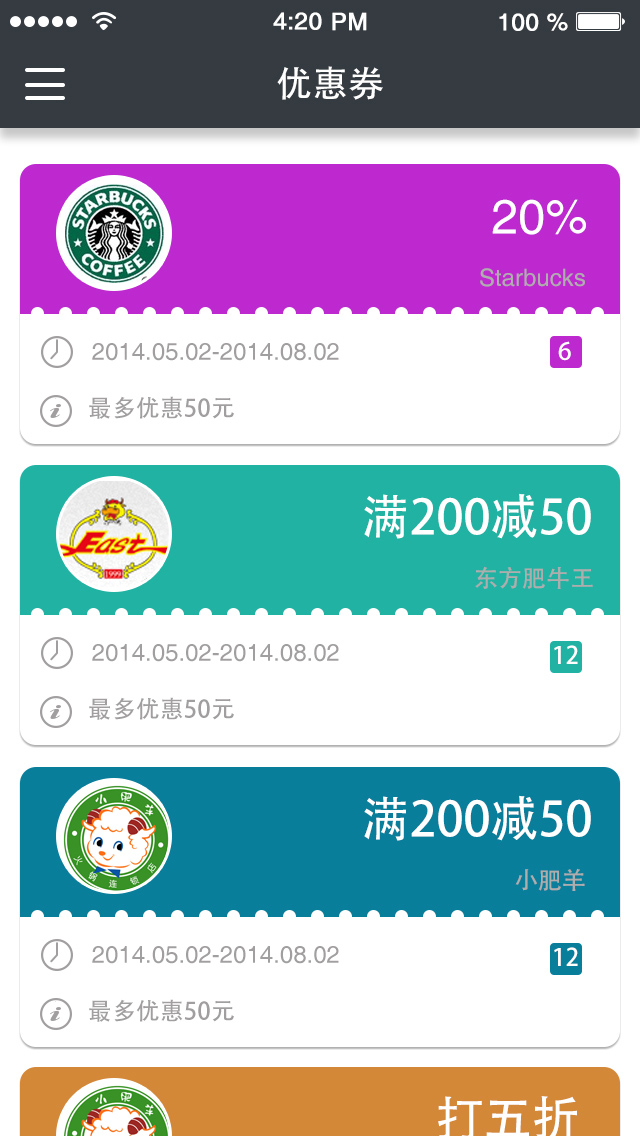640x1136 pixels.
Task: Open the hamburger drawer menu
Action: click(45, 84)
